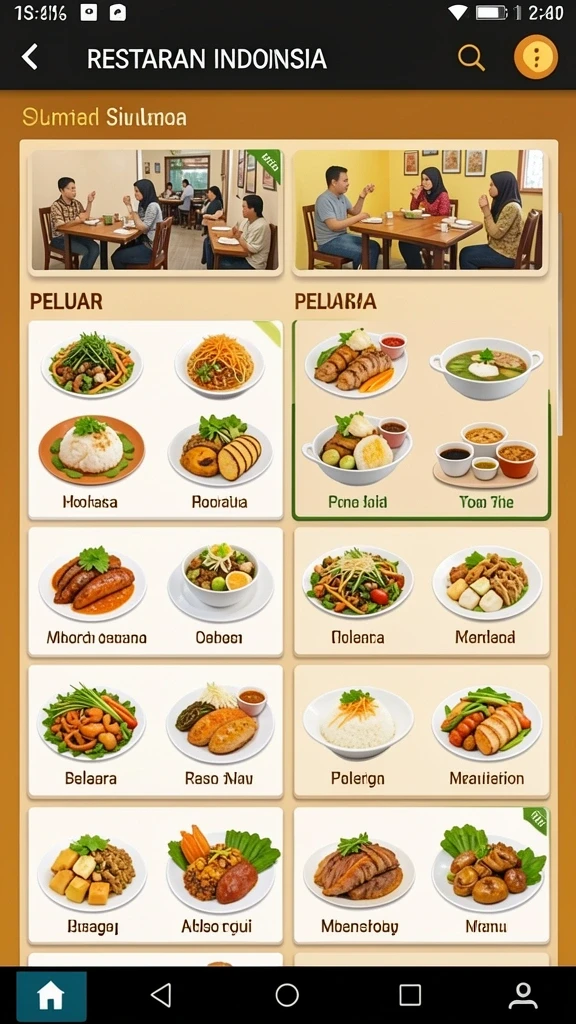
Task: Open the orange overflow menu
Action: [536, 57]
